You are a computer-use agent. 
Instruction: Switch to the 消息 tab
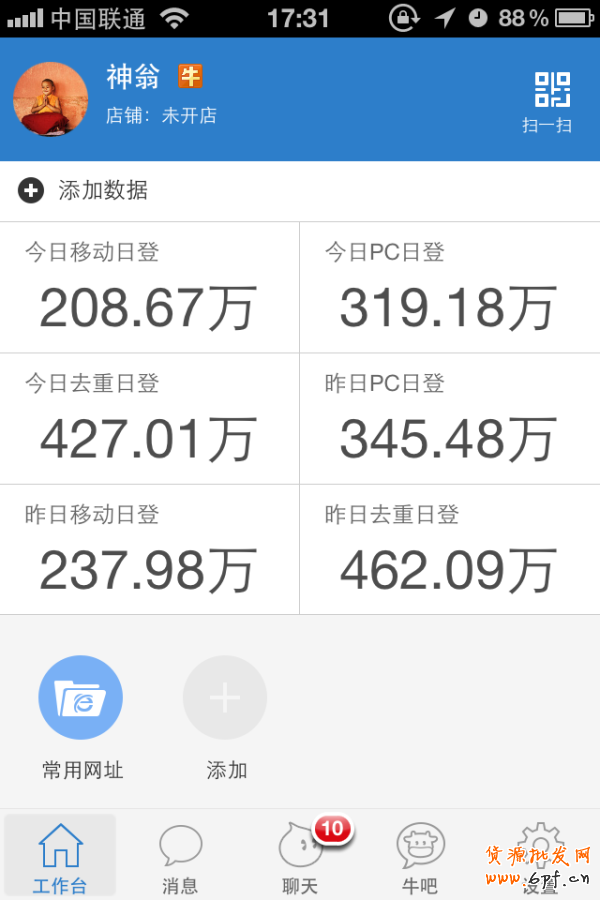point(180,856)
